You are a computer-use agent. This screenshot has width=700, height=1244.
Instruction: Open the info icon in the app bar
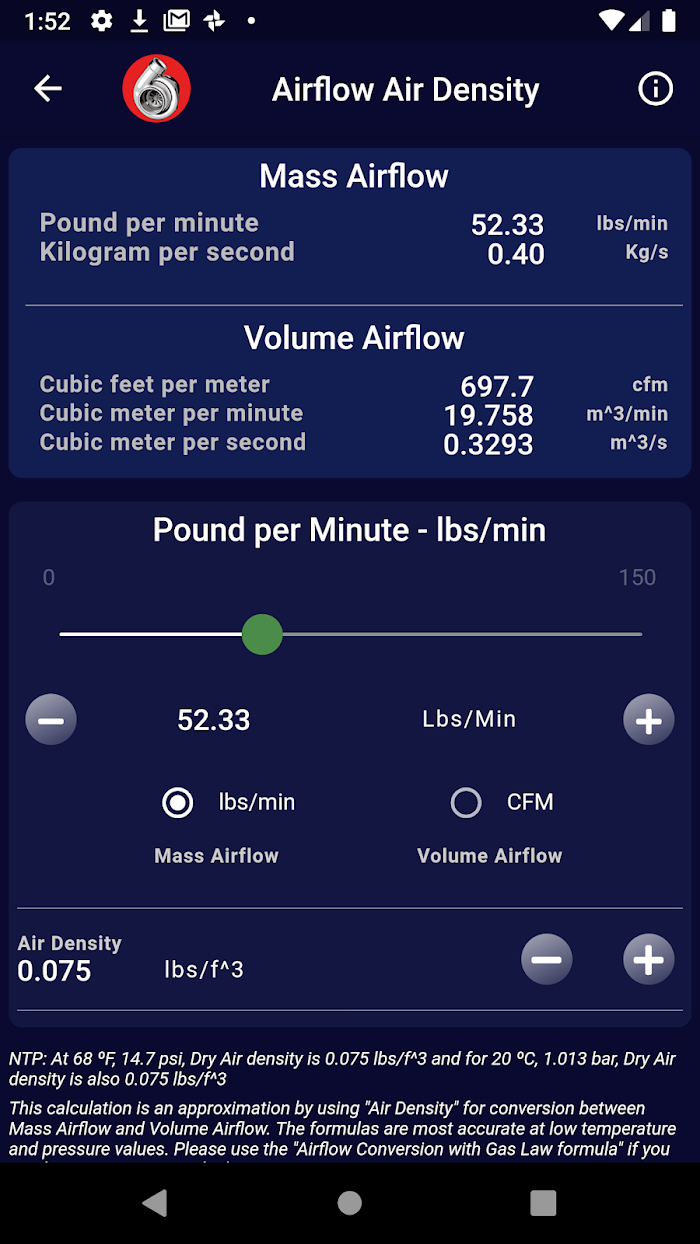pyautogui.click(x=656, y=89)
